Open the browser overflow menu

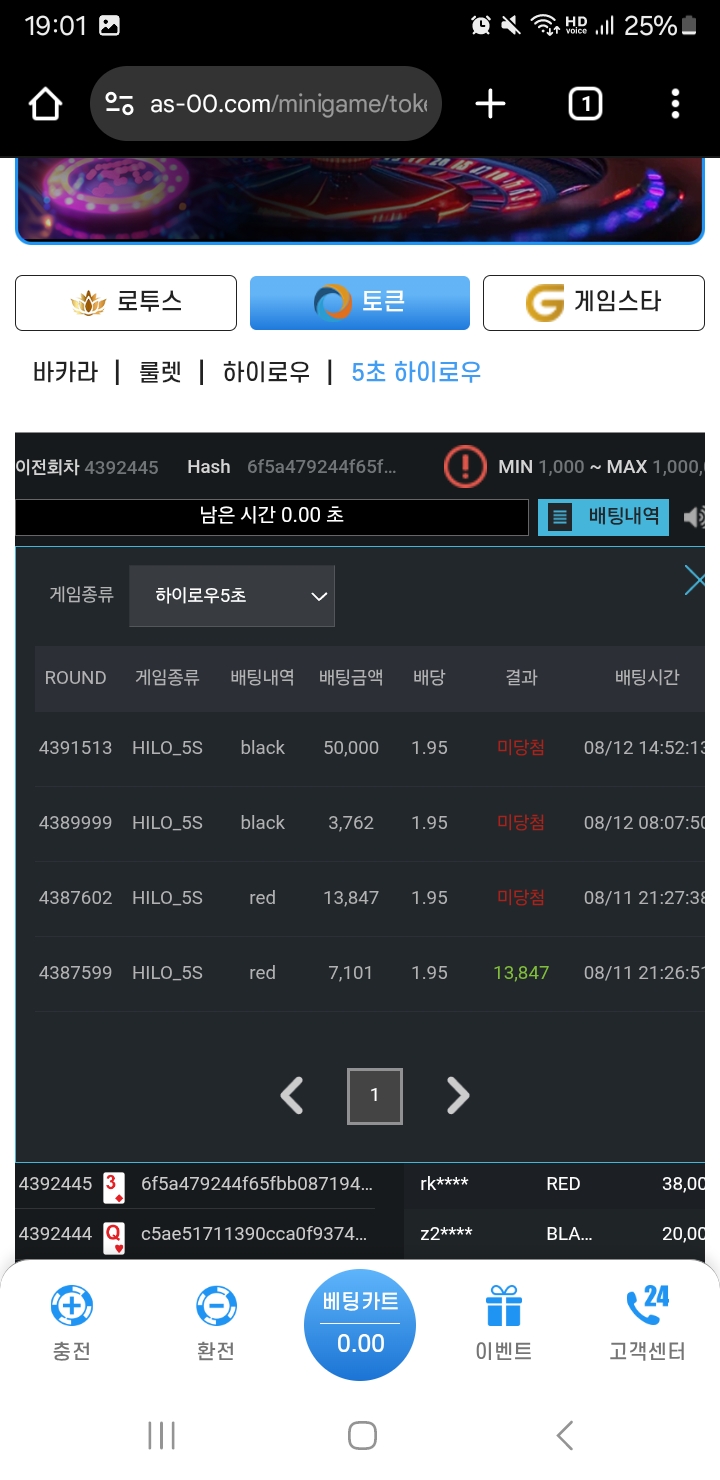(x=676, y=104)
